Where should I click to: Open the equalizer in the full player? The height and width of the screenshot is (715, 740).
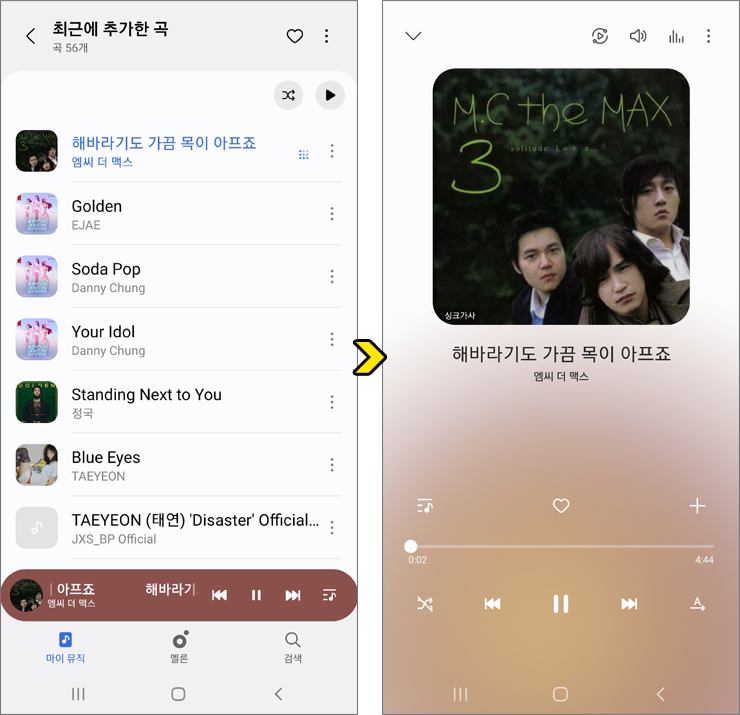pos(676,36)
